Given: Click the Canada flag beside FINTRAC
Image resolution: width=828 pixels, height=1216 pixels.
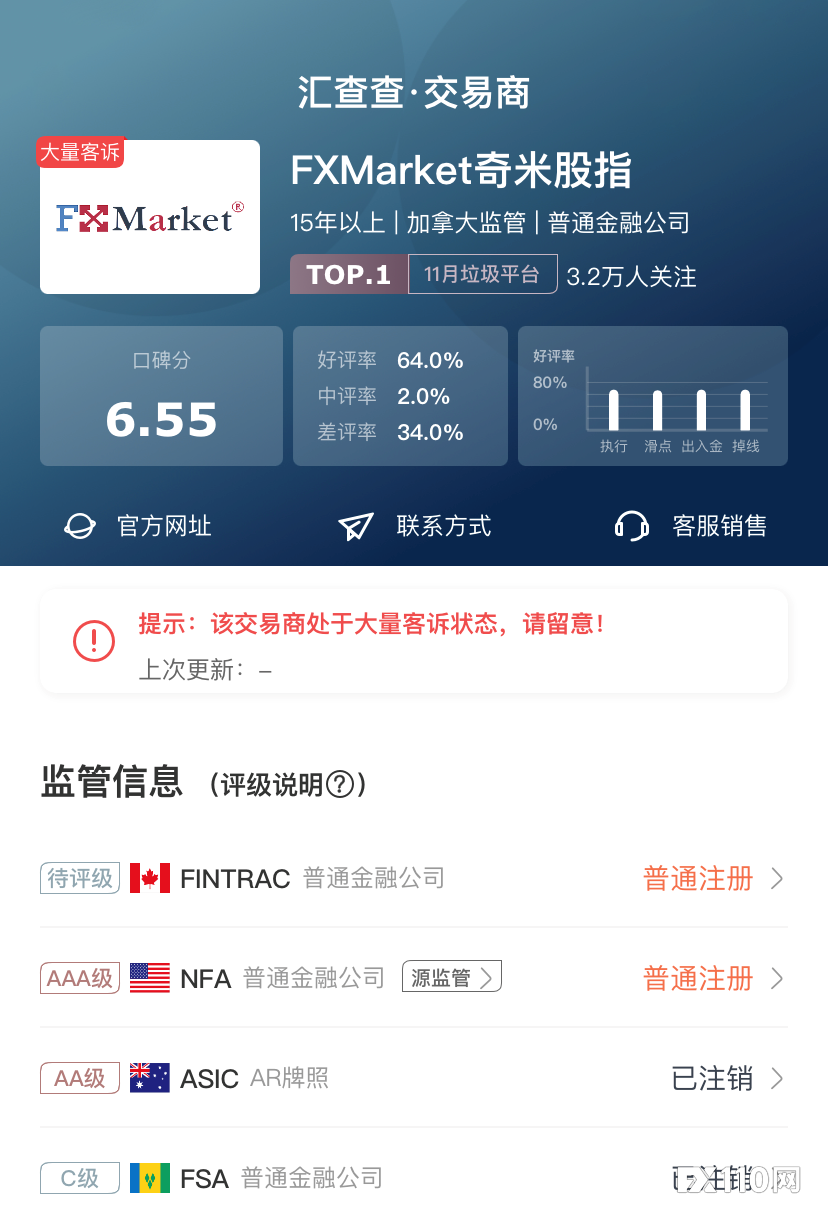Looking at the screenshot, I should pos(150,878).
